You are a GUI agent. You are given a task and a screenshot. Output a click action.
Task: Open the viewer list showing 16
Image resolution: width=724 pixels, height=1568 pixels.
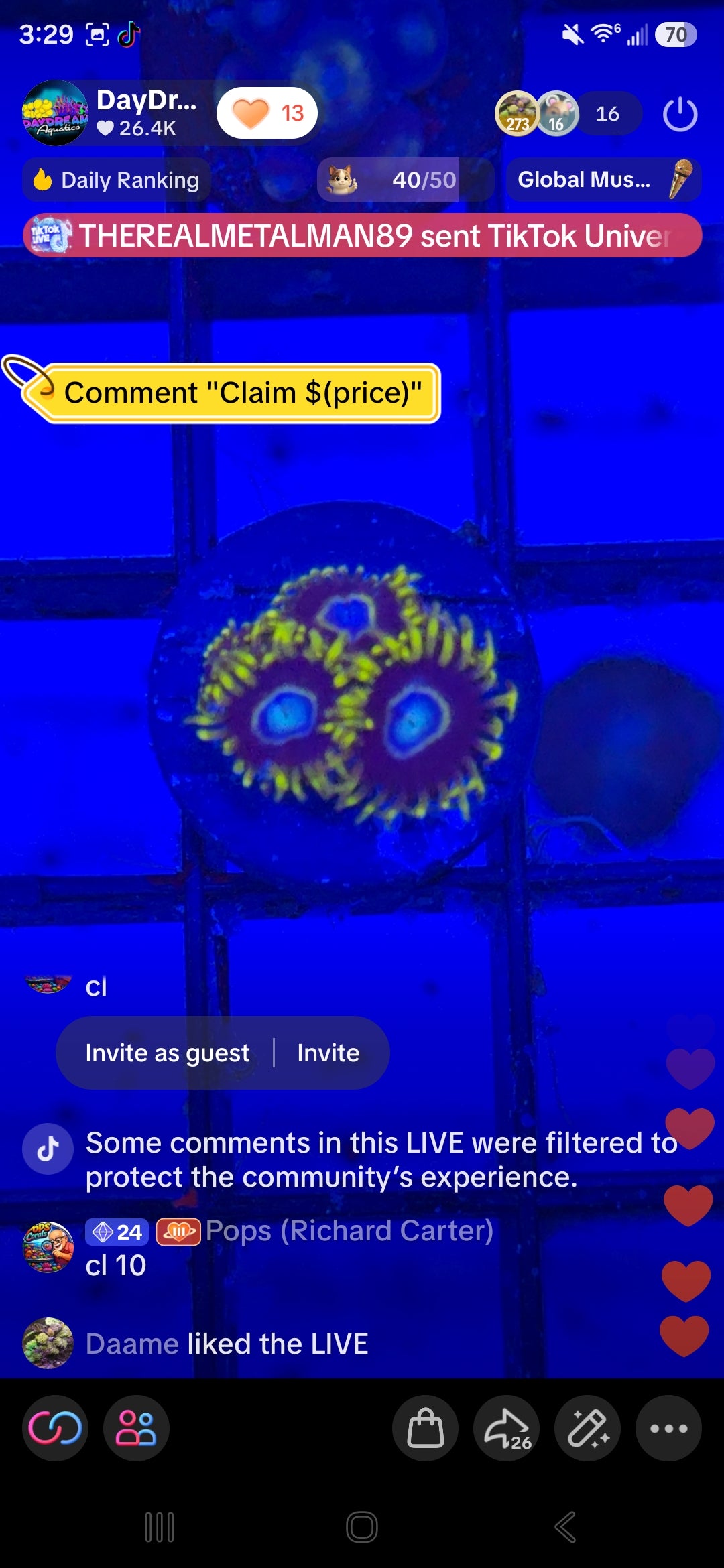click(x=607, y=113)
